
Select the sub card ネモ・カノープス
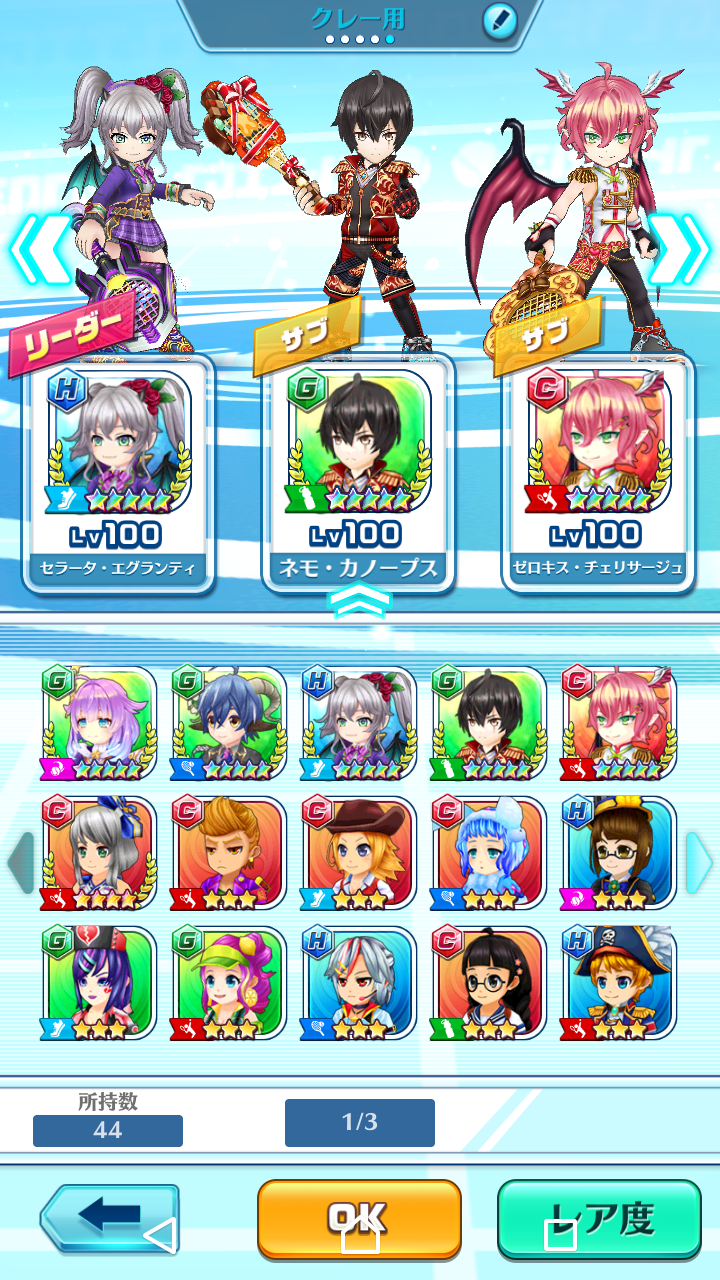click(359, 472)
